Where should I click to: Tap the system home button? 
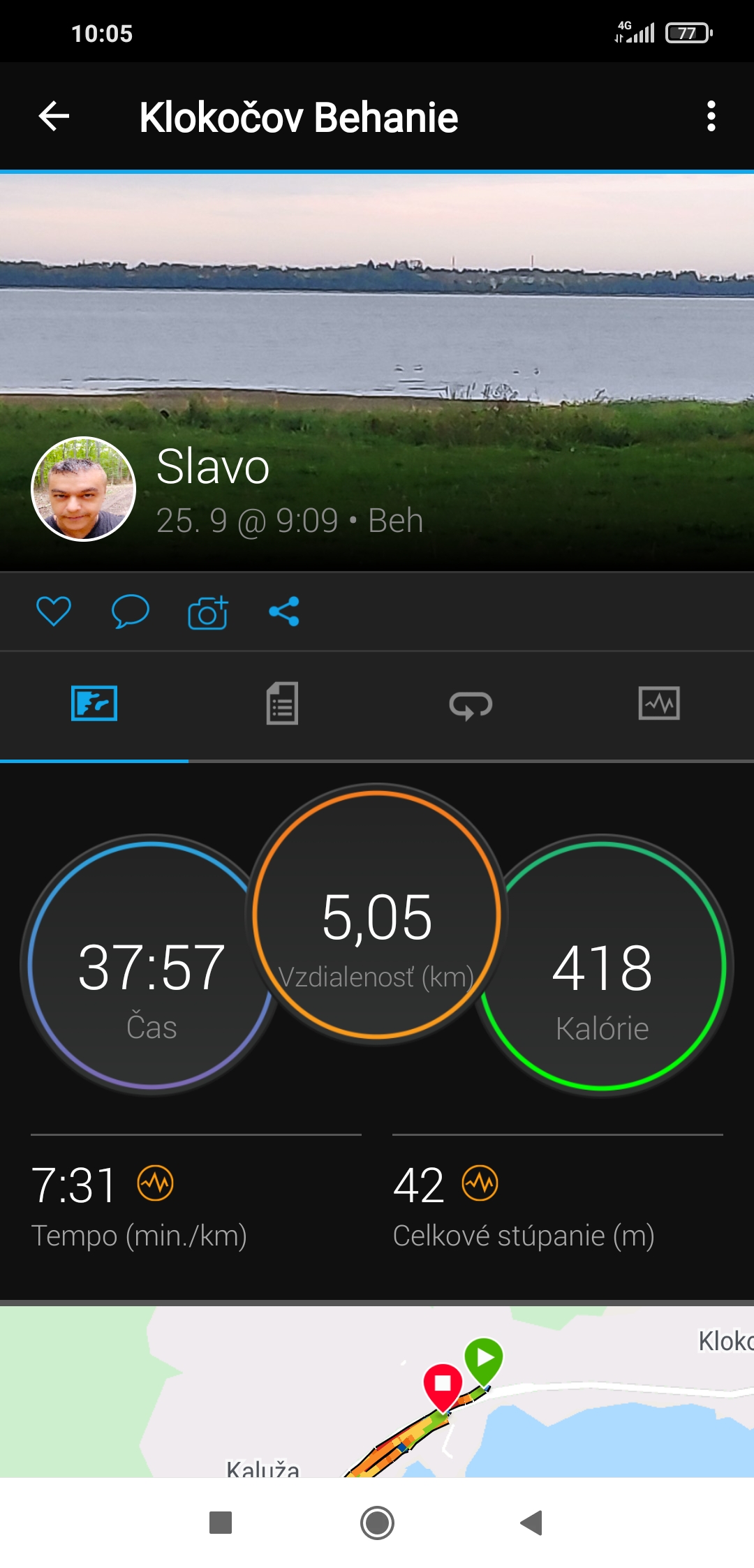[x=377, y=1523]
